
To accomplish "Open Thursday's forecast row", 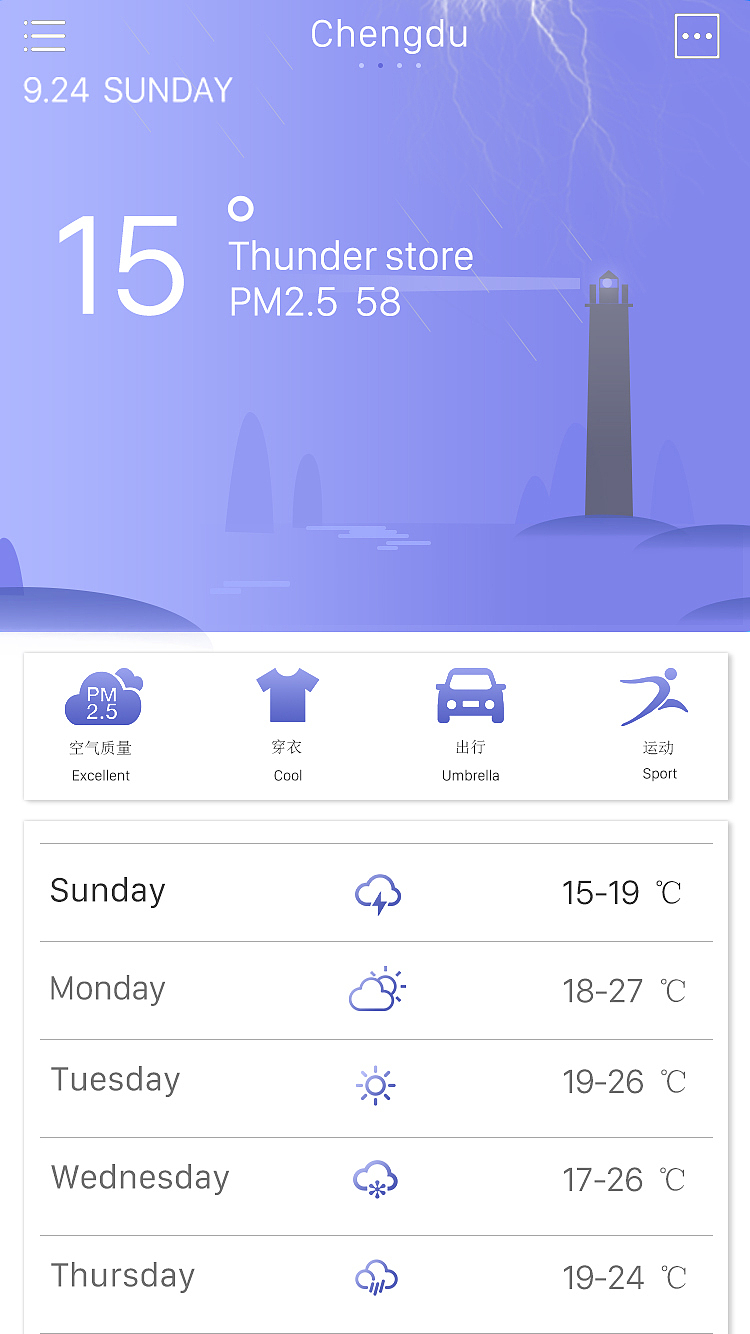I will pos(376,1281).
